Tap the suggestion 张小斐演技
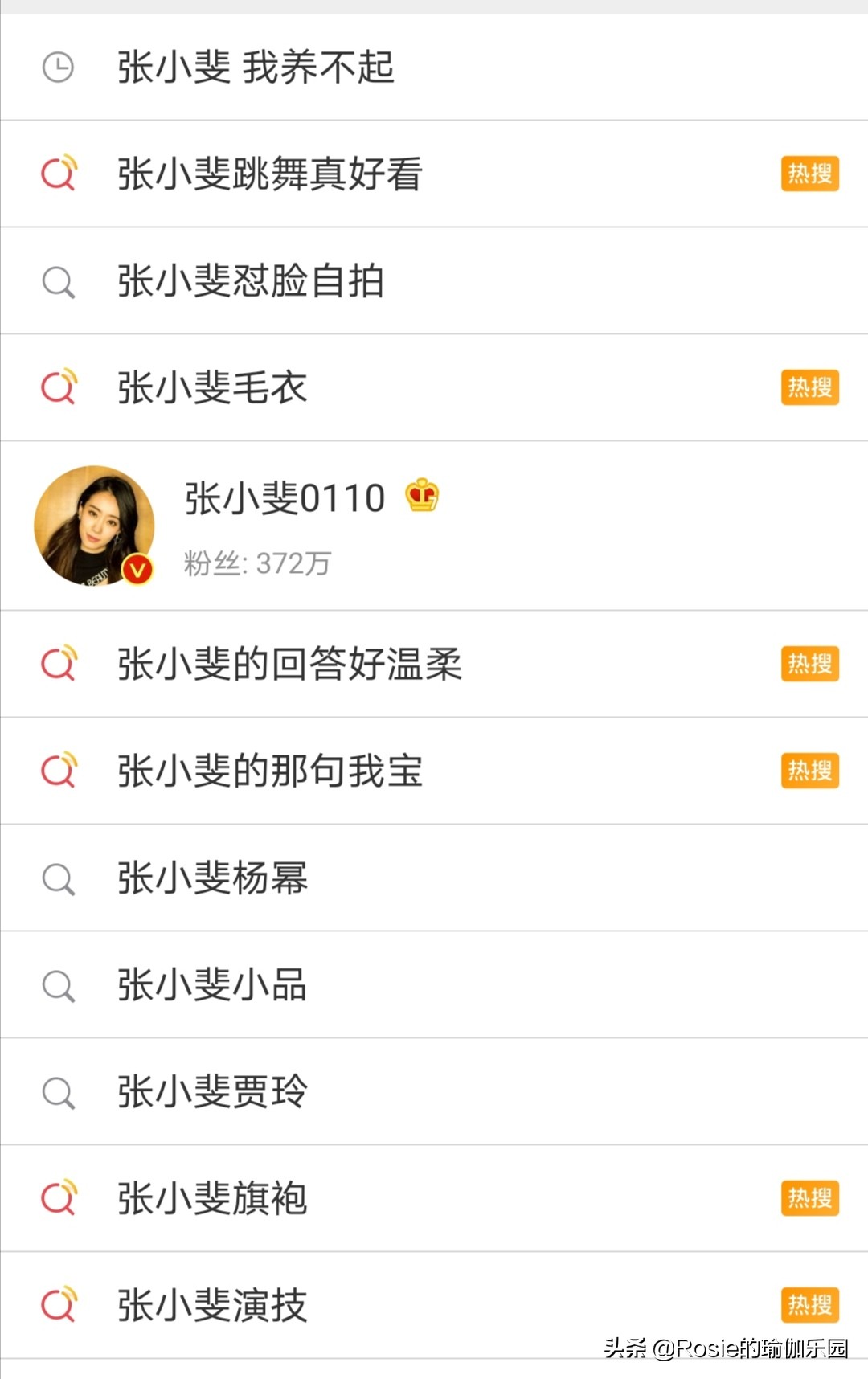868x1379 pixels. coord(212,1306)
